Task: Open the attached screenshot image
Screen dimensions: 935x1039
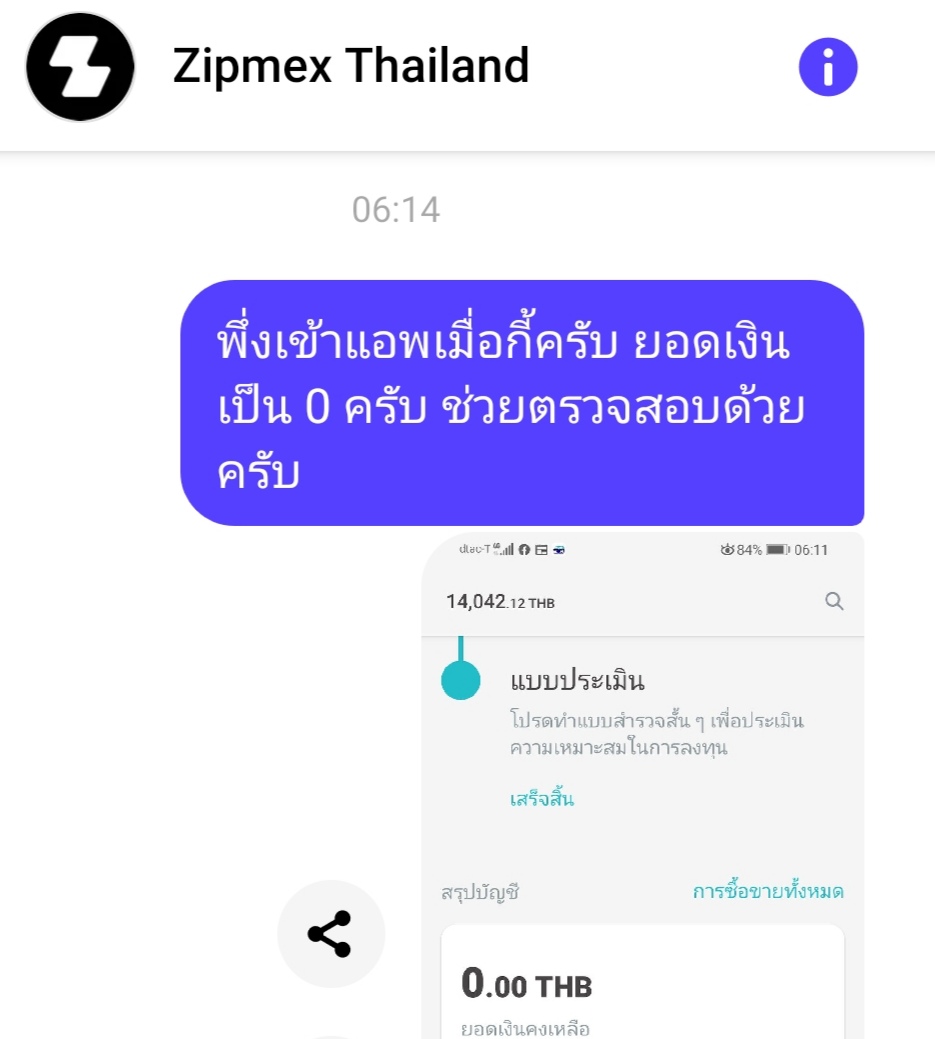Action: [x=642, y=780]
